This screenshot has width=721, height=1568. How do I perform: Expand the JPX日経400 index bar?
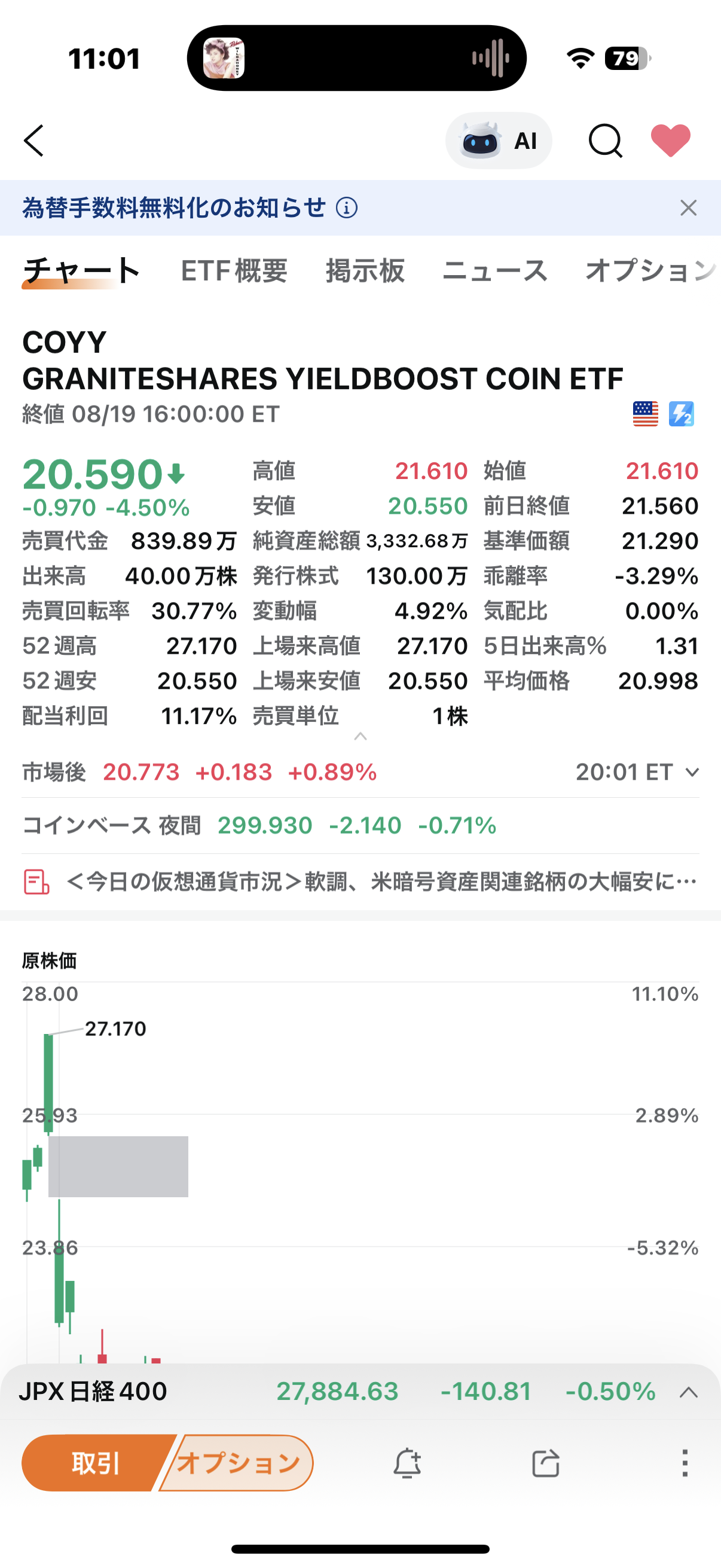[x=688, y=1392]
